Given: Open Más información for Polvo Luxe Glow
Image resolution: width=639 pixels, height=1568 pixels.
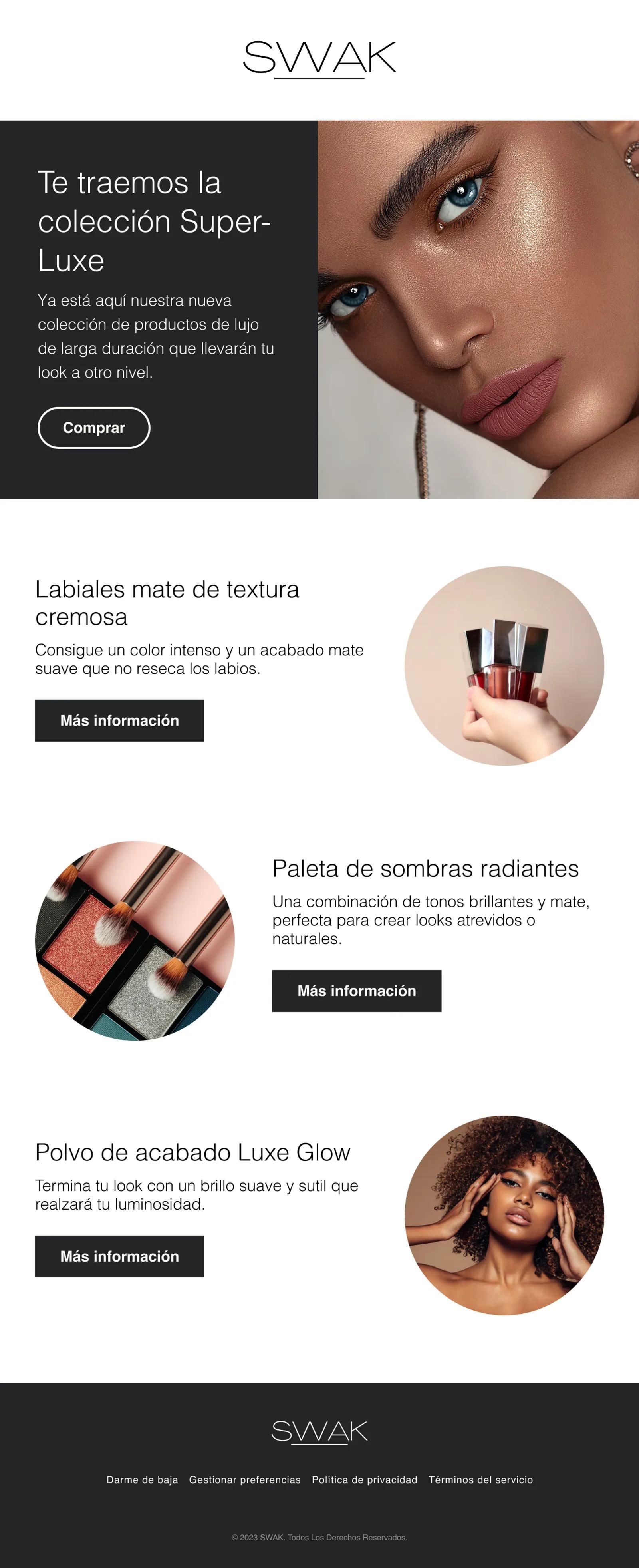Looking at the screenshot, I should click(119, 1256).
